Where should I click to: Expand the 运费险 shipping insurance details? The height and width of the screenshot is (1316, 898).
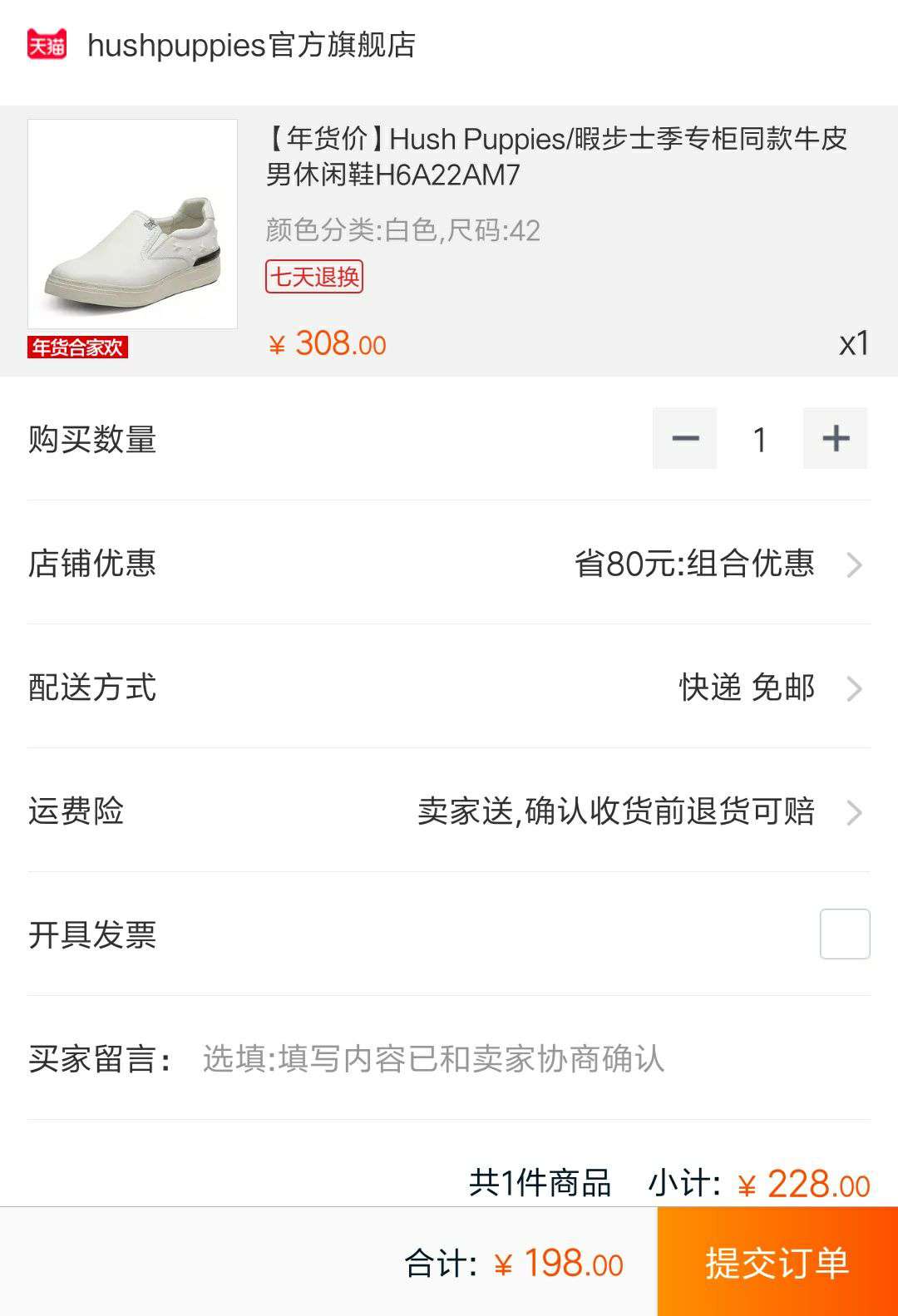pyautogui.click(x=449, y=812)
